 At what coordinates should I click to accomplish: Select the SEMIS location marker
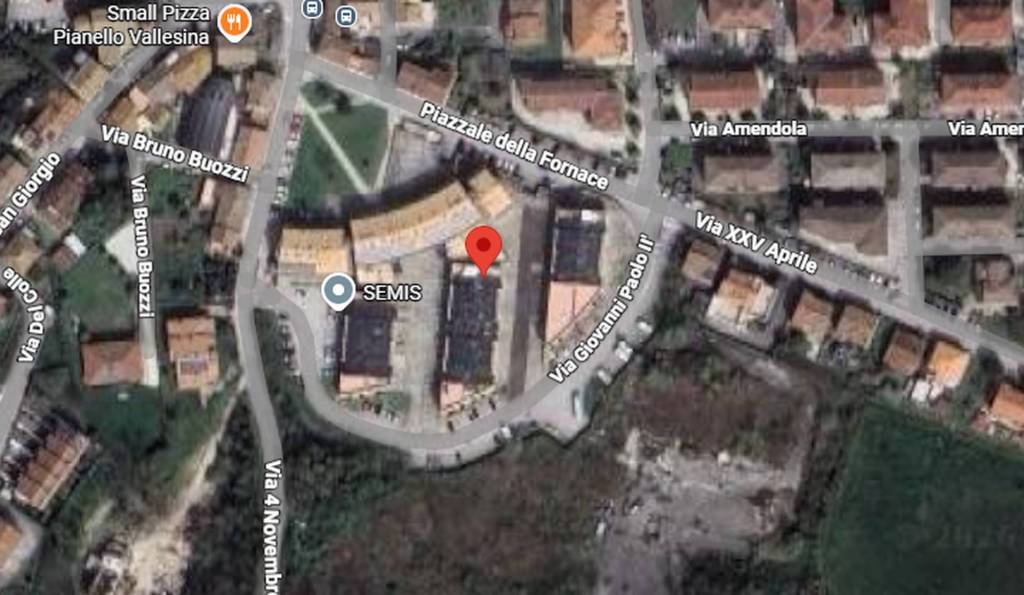click(339, 291)
